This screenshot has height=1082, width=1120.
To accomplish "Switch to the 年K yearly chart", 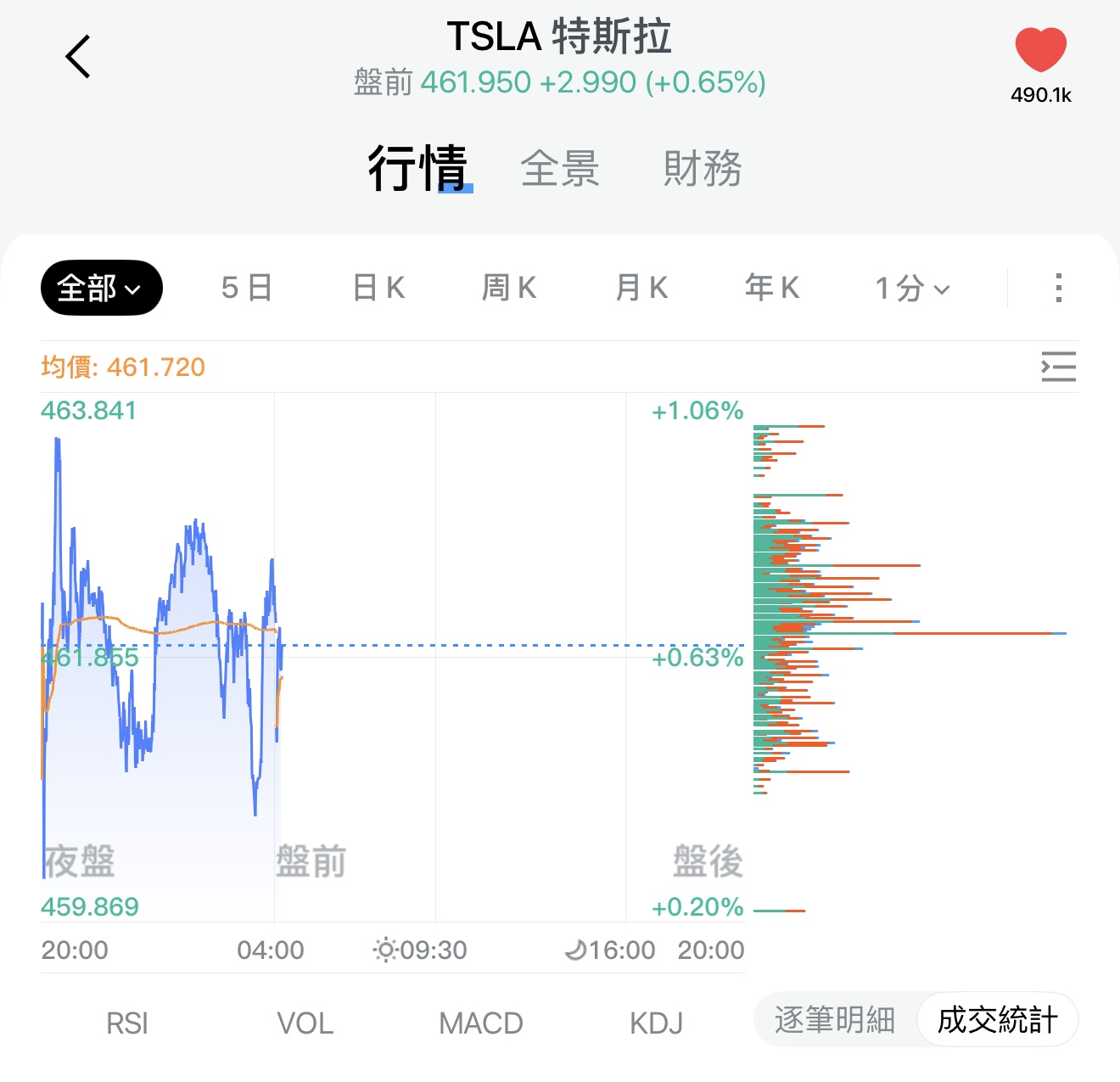I will click(772, 288).
